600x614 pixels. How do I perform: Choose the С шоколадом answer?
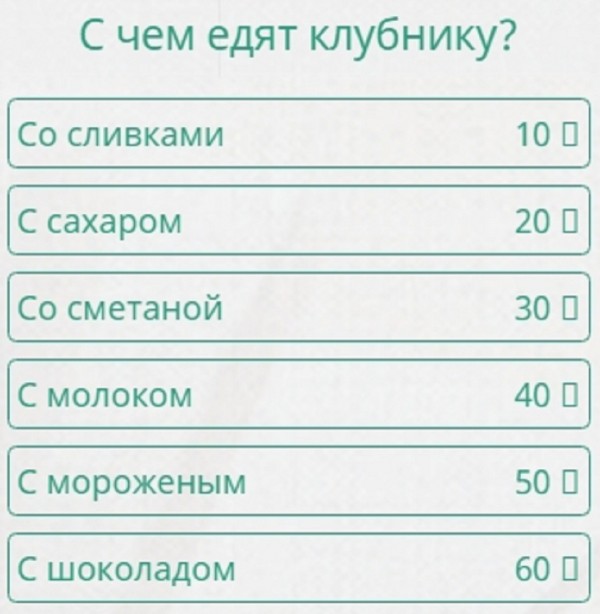299,568
